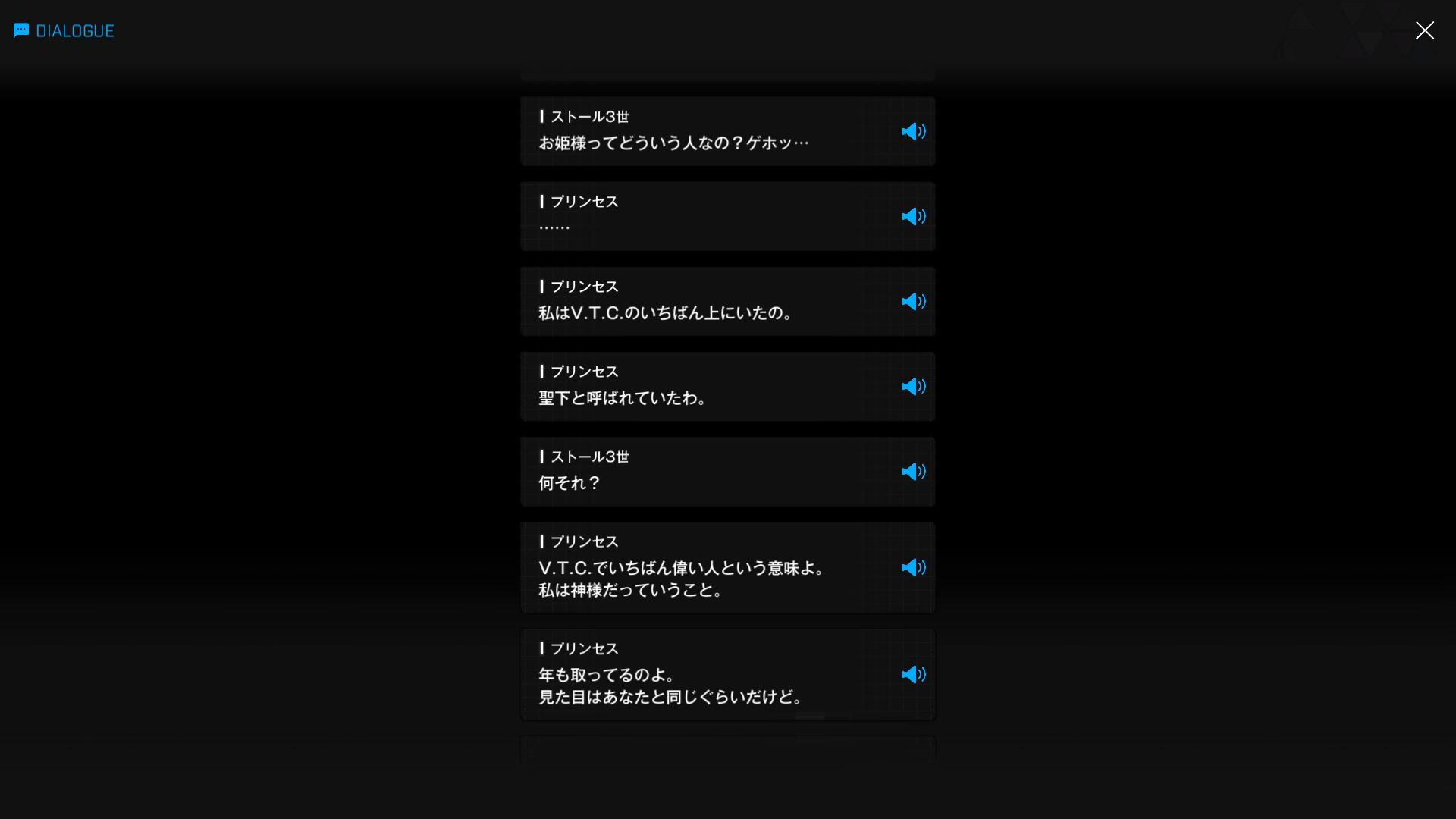The height and width of the screenshot is (819, 1456).
Task: Play voice for '聖下と呼ばれていたわ。'
Action: point(913,387)
